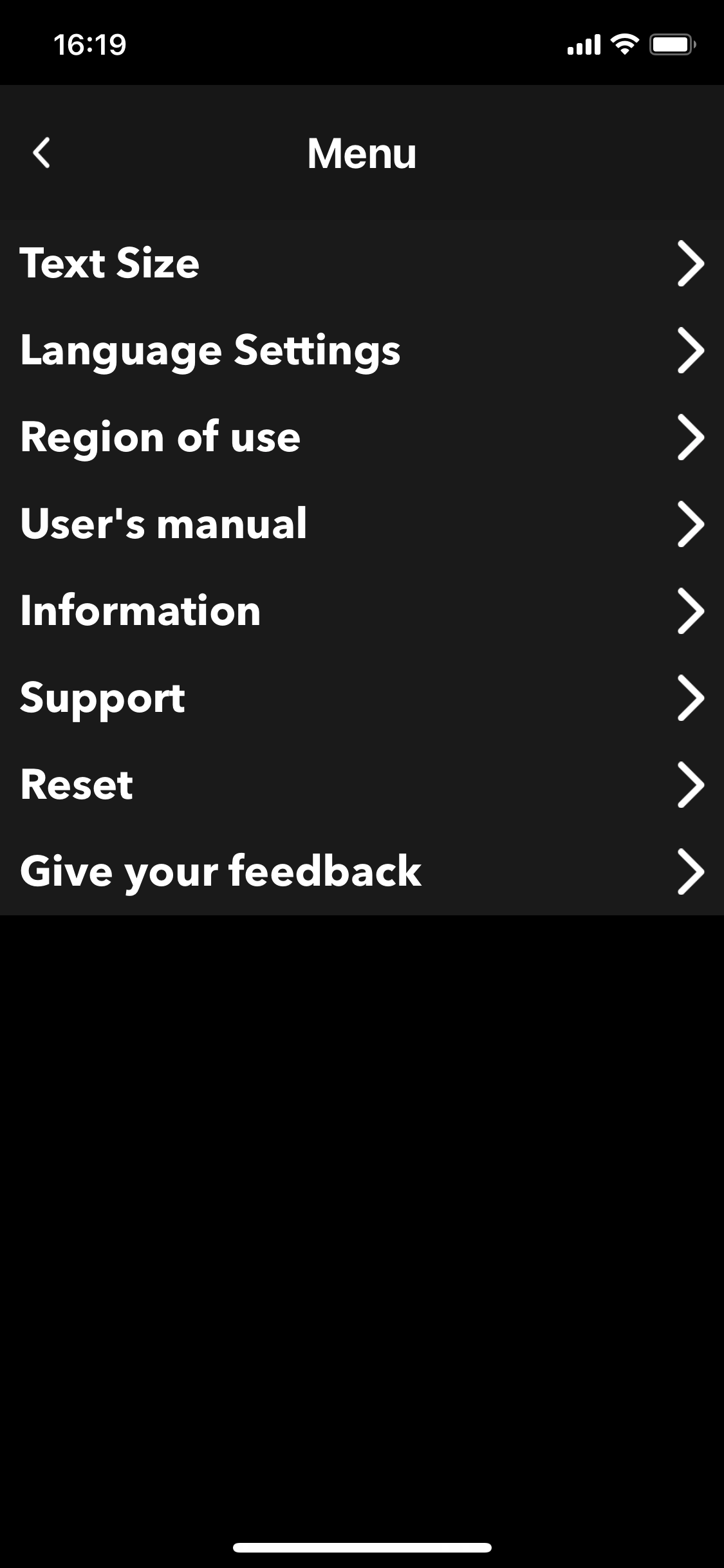The height and width of the screenshot is (1568, 724).
Task: Open the Information page
Action: [360, 611]
